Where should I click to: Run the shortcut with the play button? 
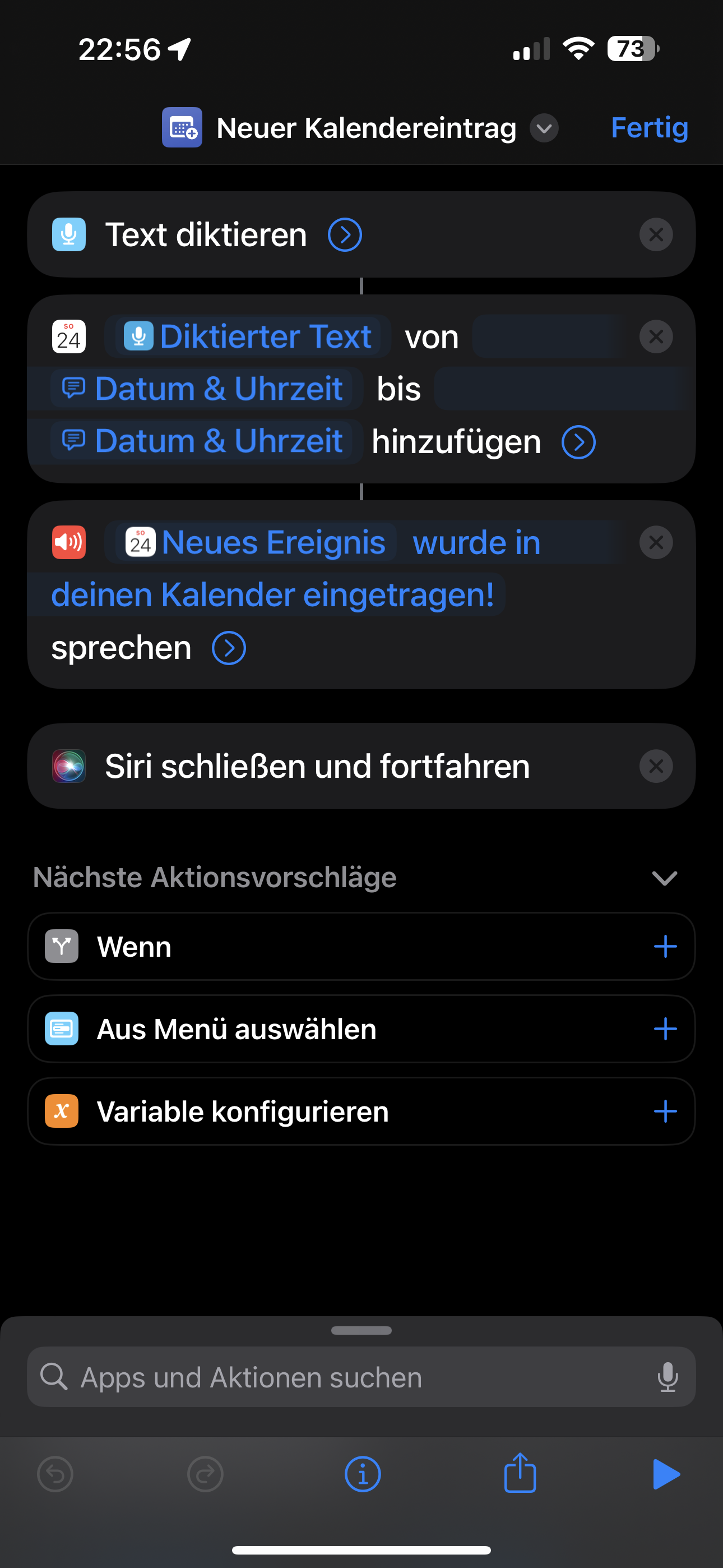click(666, 1474)
